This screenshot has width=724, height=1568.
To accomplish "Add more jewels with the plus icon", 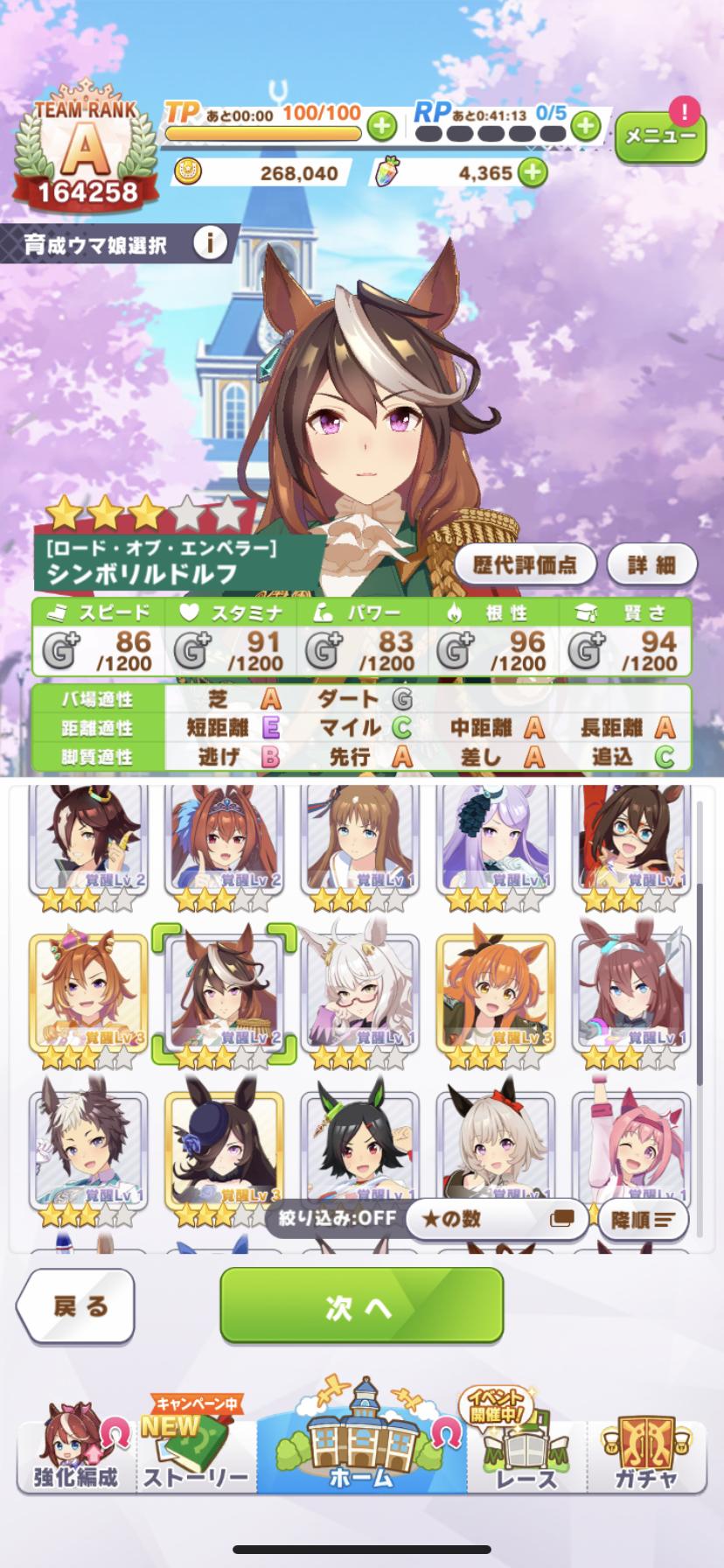I will click(x=532, y=172).
